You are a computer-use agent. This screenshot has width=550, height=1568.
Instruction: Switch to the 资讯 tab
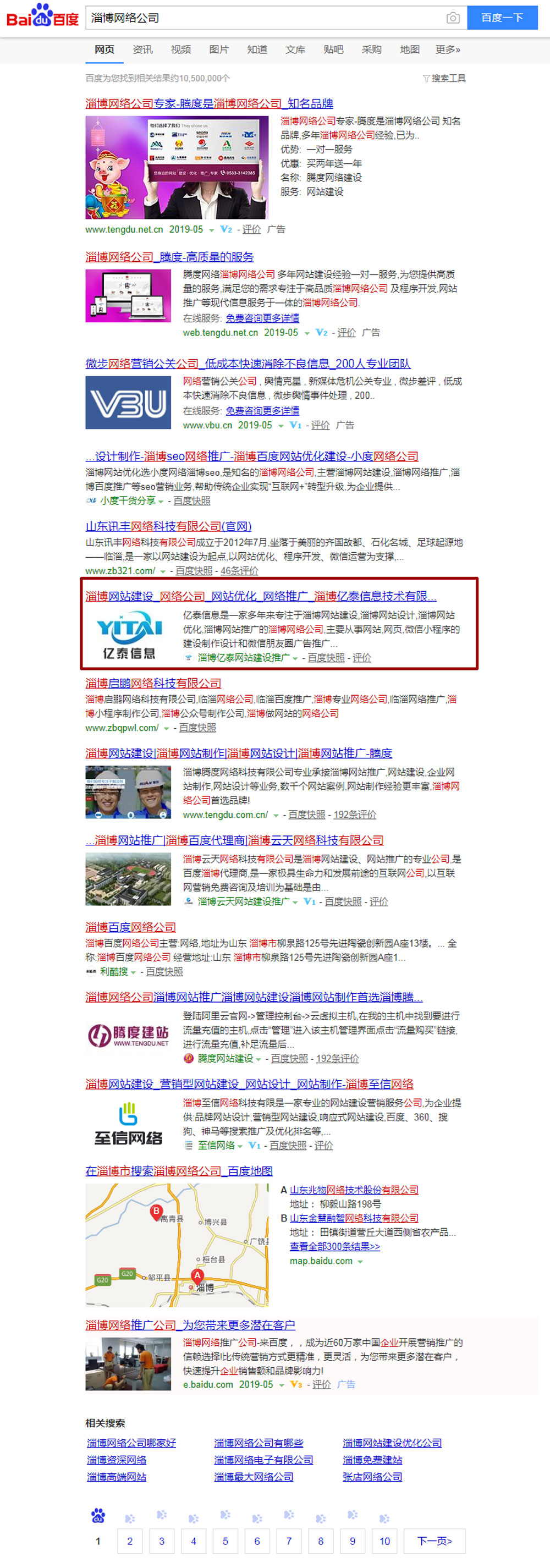(x=142, y=50)
